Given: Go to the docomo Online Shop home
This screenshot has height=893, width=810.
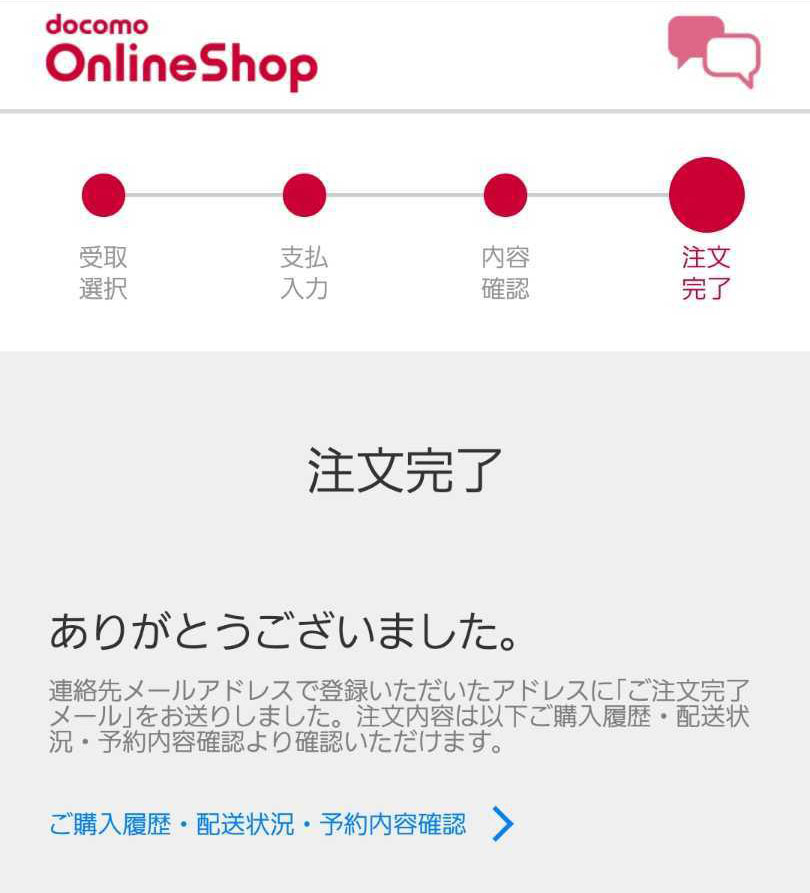Looking at the screenshot, I should coord(181,53).
